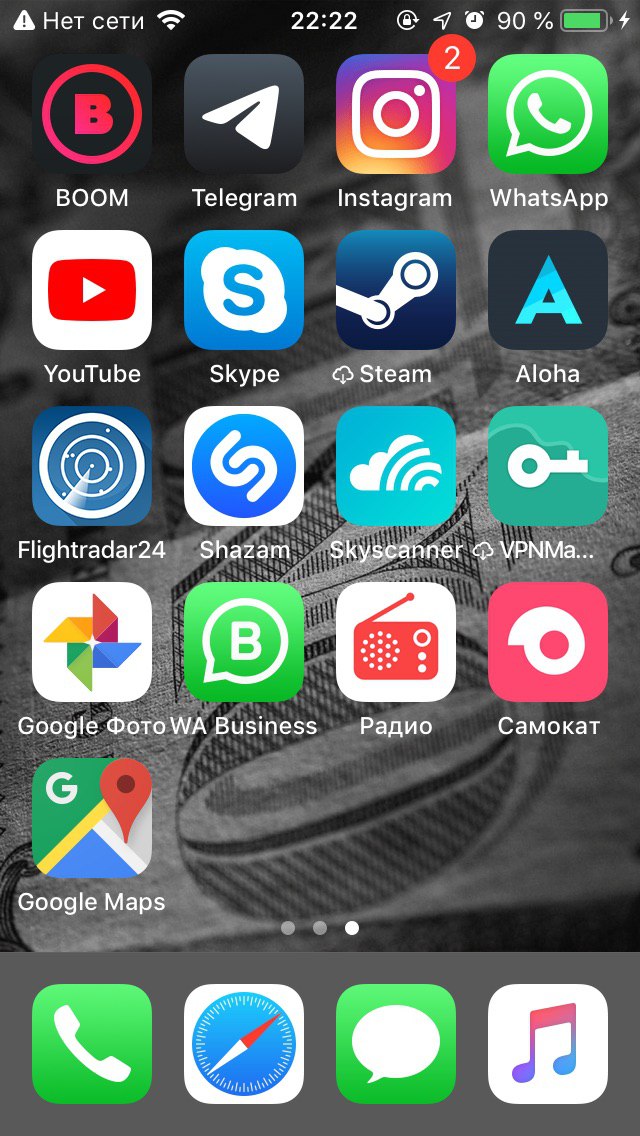Open the Skyscanner app

(396, 466)
